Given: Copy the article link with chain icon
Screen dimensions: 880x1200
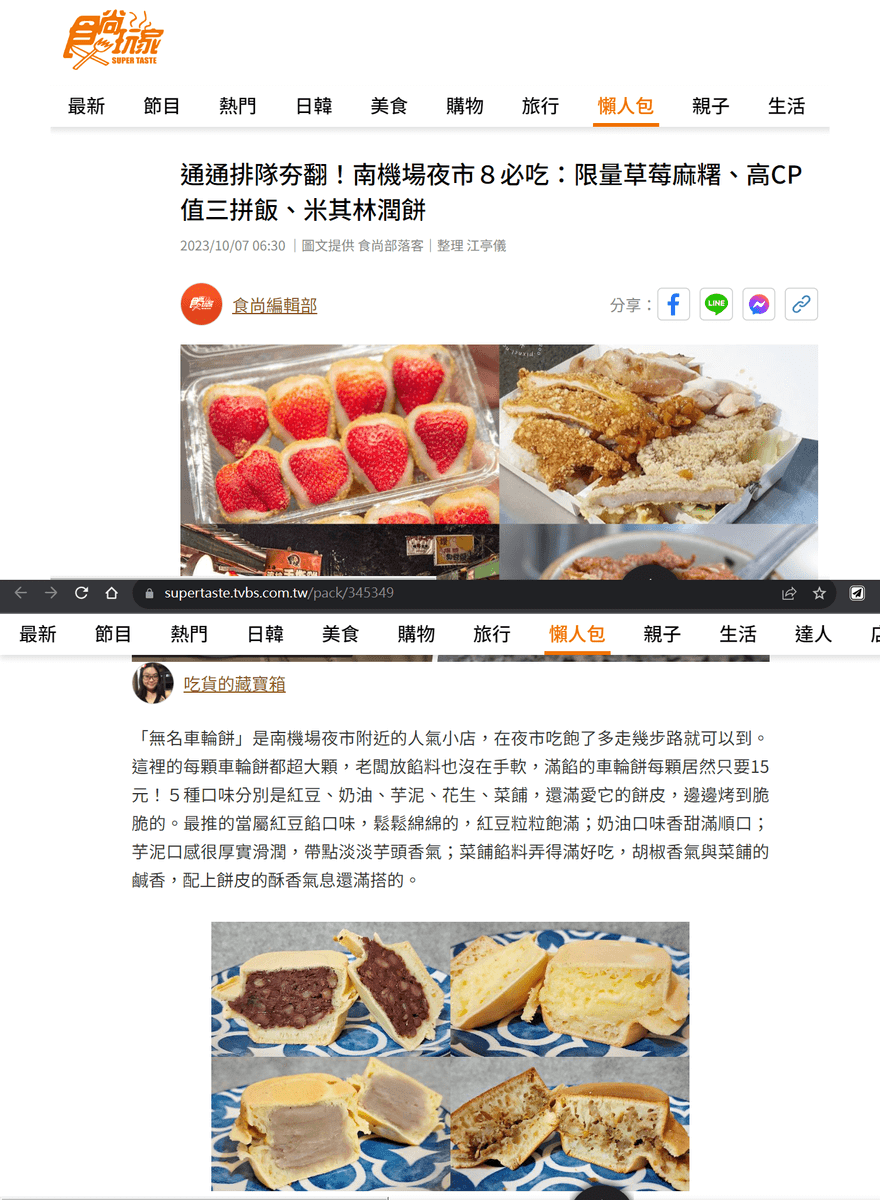Looking at the screenshot, I should [801, 305].
